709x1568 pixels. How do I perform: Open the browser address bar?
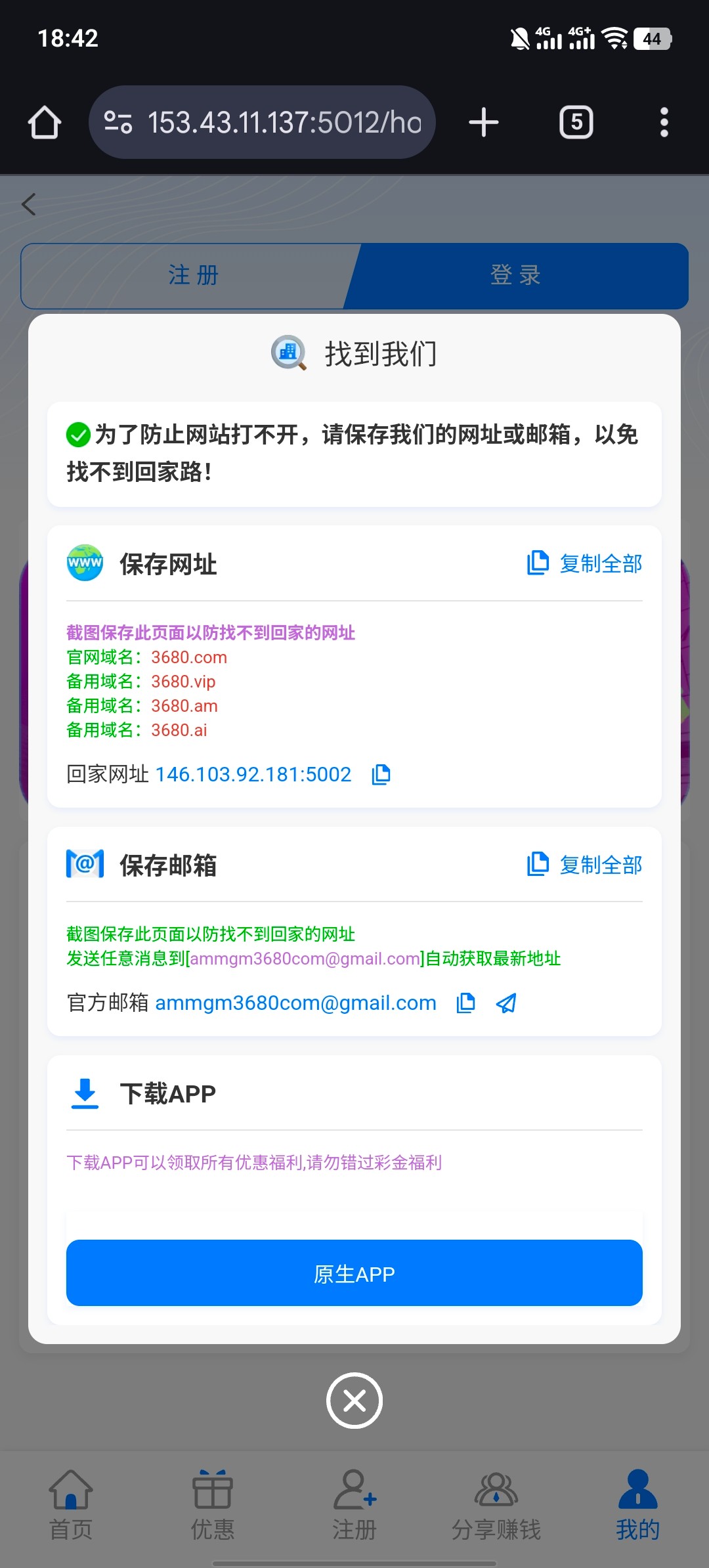tap(263, 123)
